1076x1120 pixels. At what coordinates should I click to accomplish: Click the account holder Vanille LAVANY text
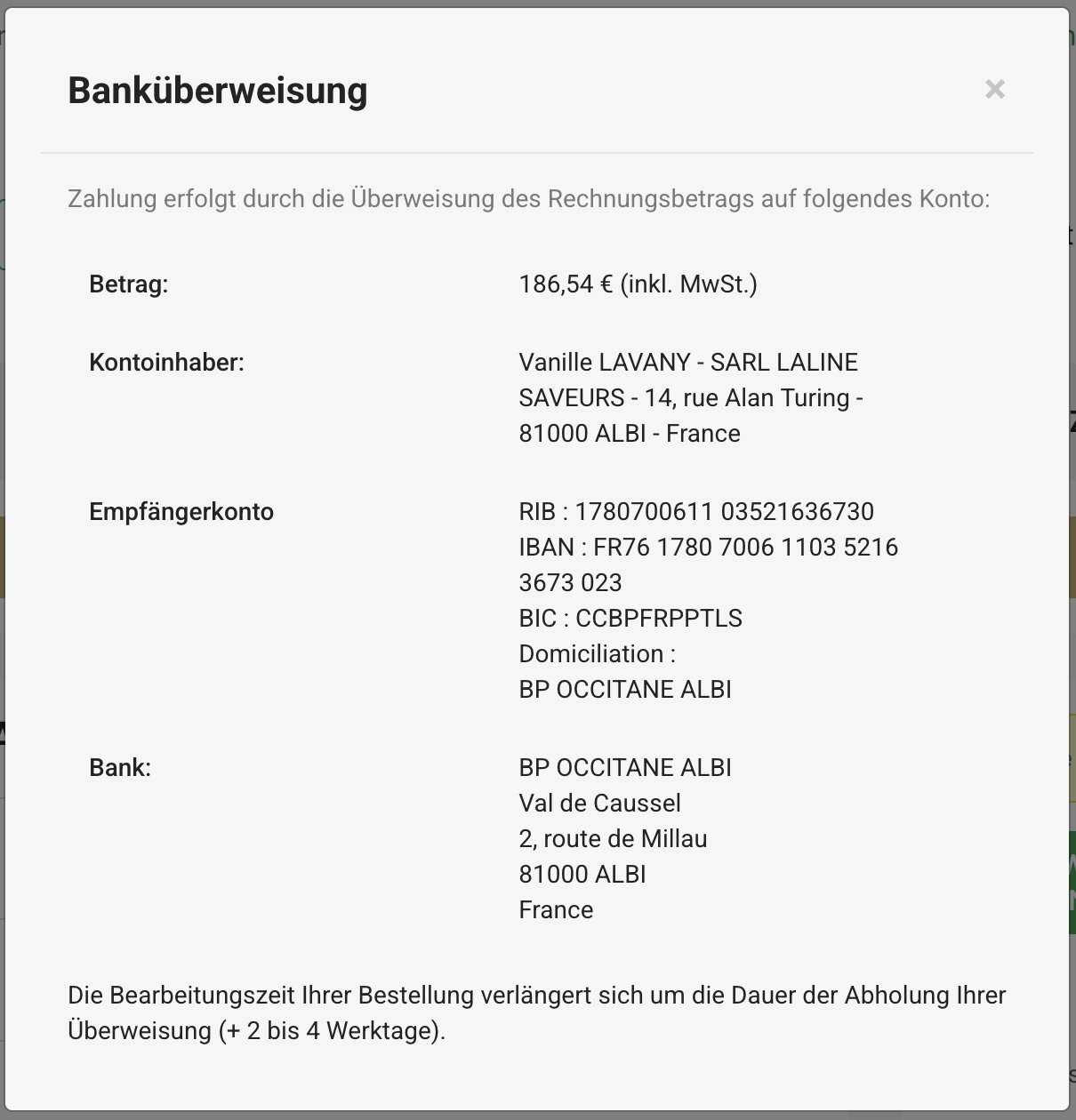689,362
